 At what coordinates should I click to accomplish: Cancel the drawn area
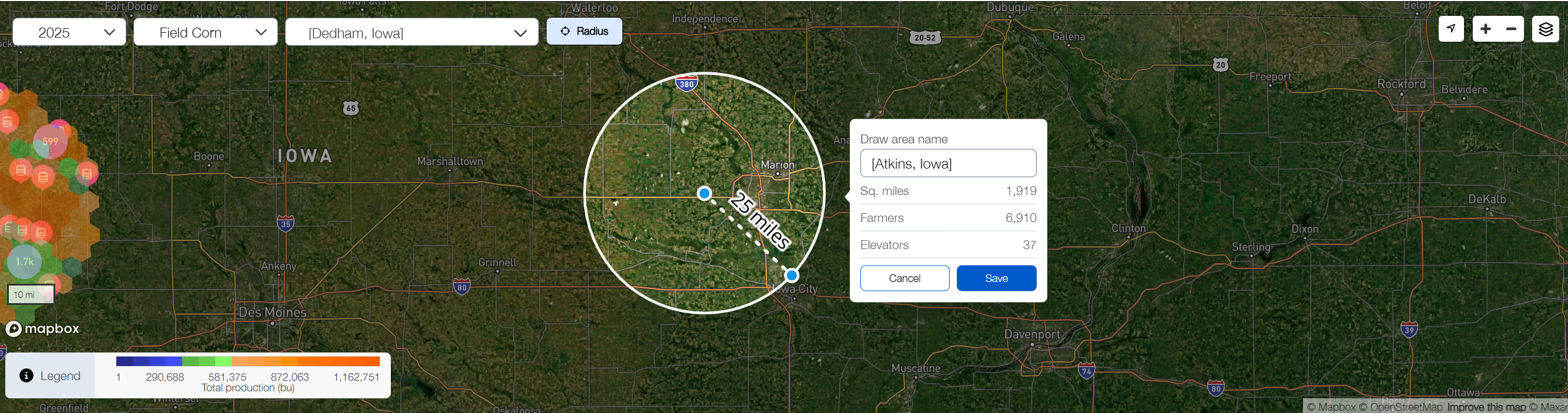(x=904, y=278)
